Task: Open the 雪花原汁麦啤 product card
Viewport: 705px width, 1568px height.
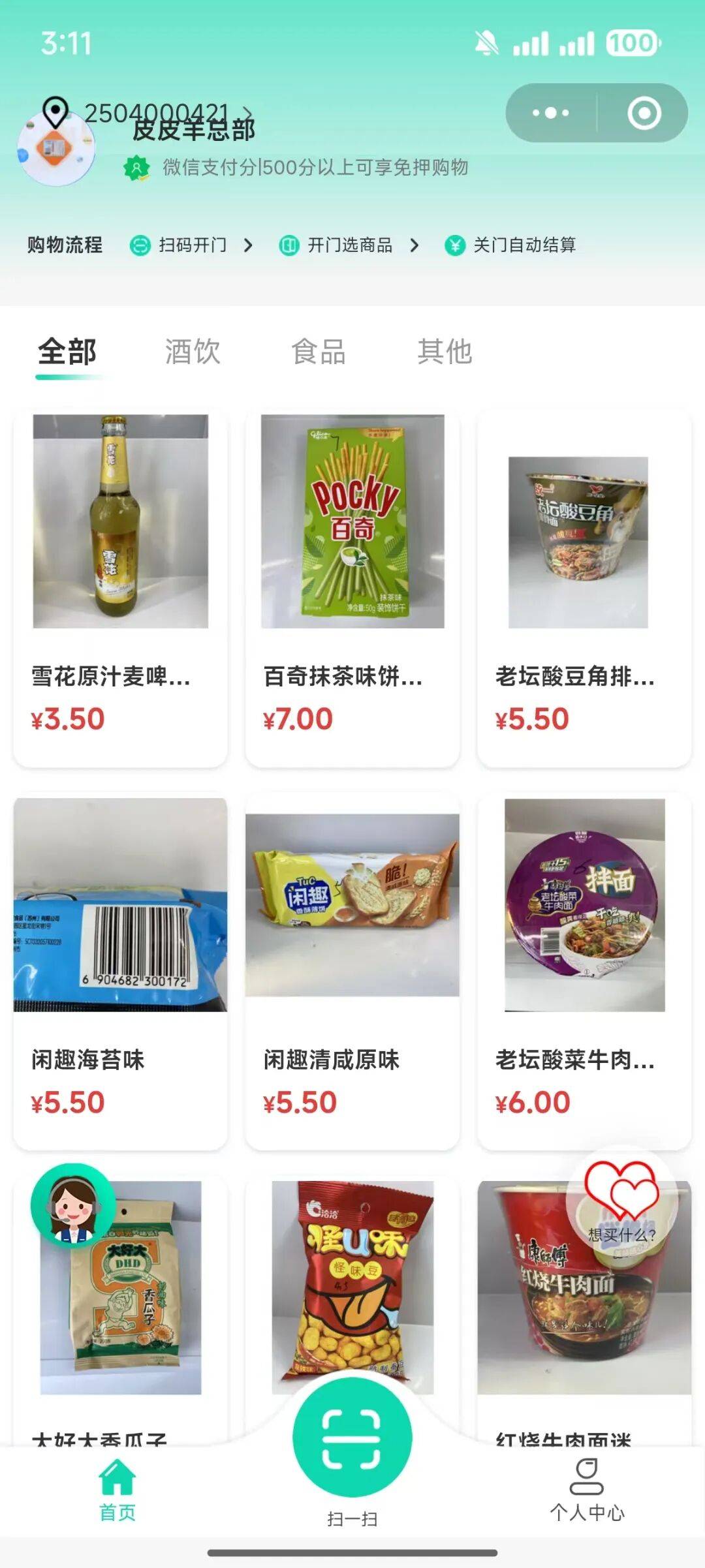Action: (121, 587)
